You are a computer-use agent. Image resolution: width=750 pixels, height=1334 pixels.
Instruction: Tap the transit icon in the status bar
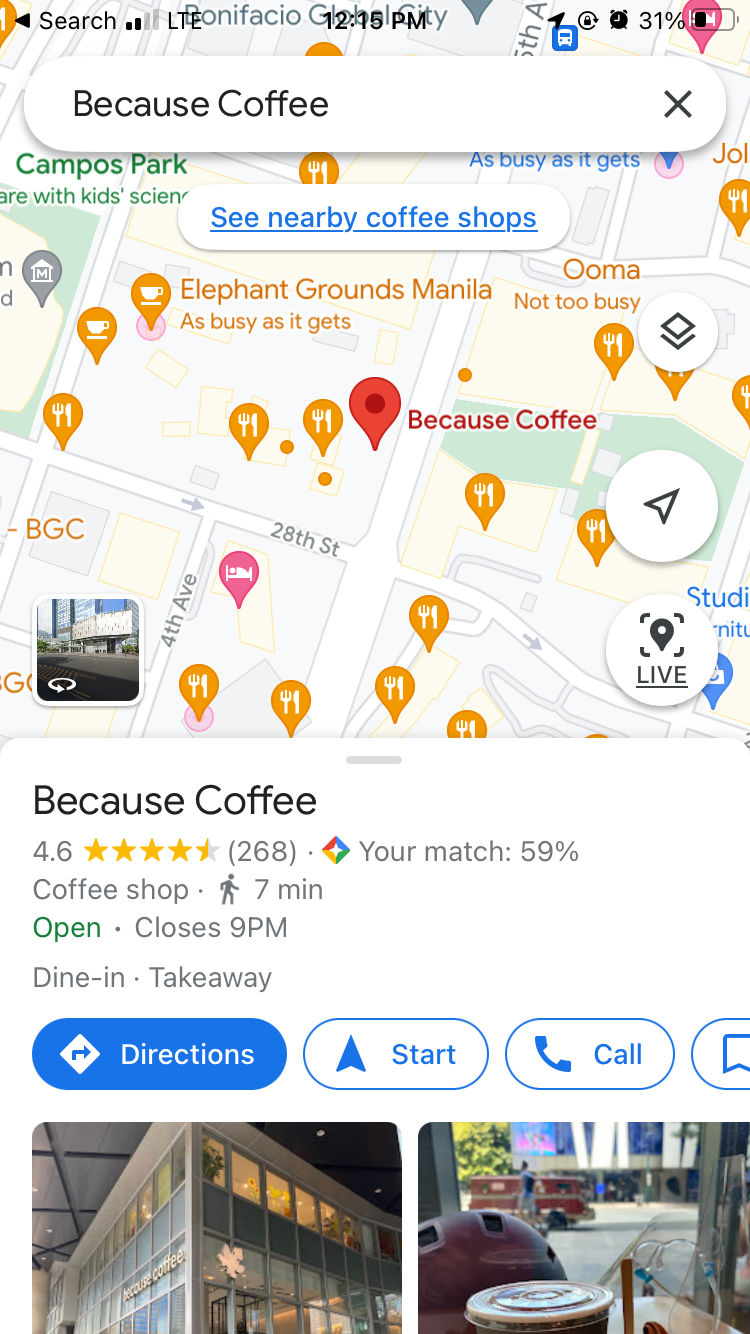(564, 38)
